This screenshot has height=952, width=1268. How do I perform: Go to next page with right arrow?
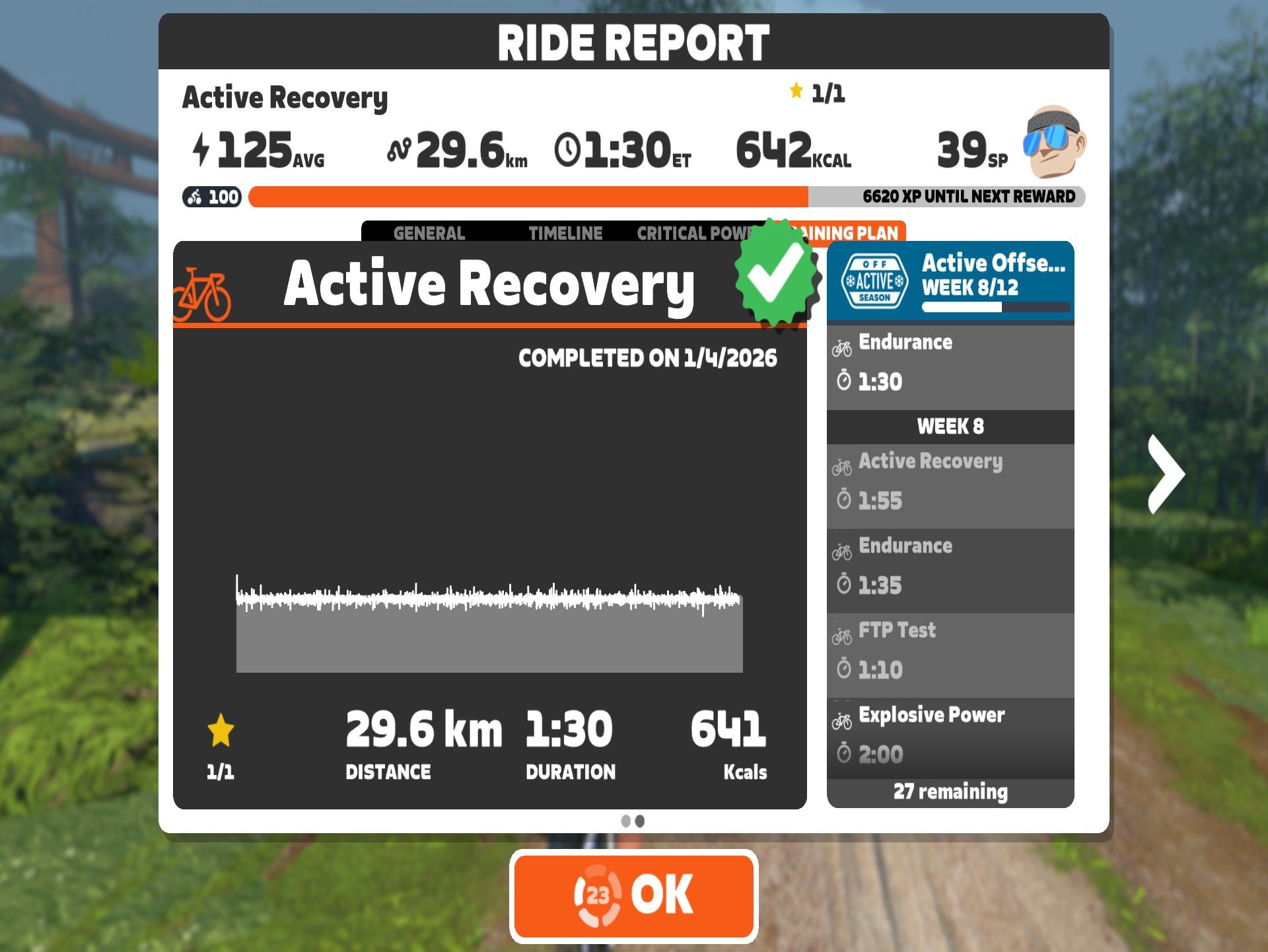(1166, 473)
